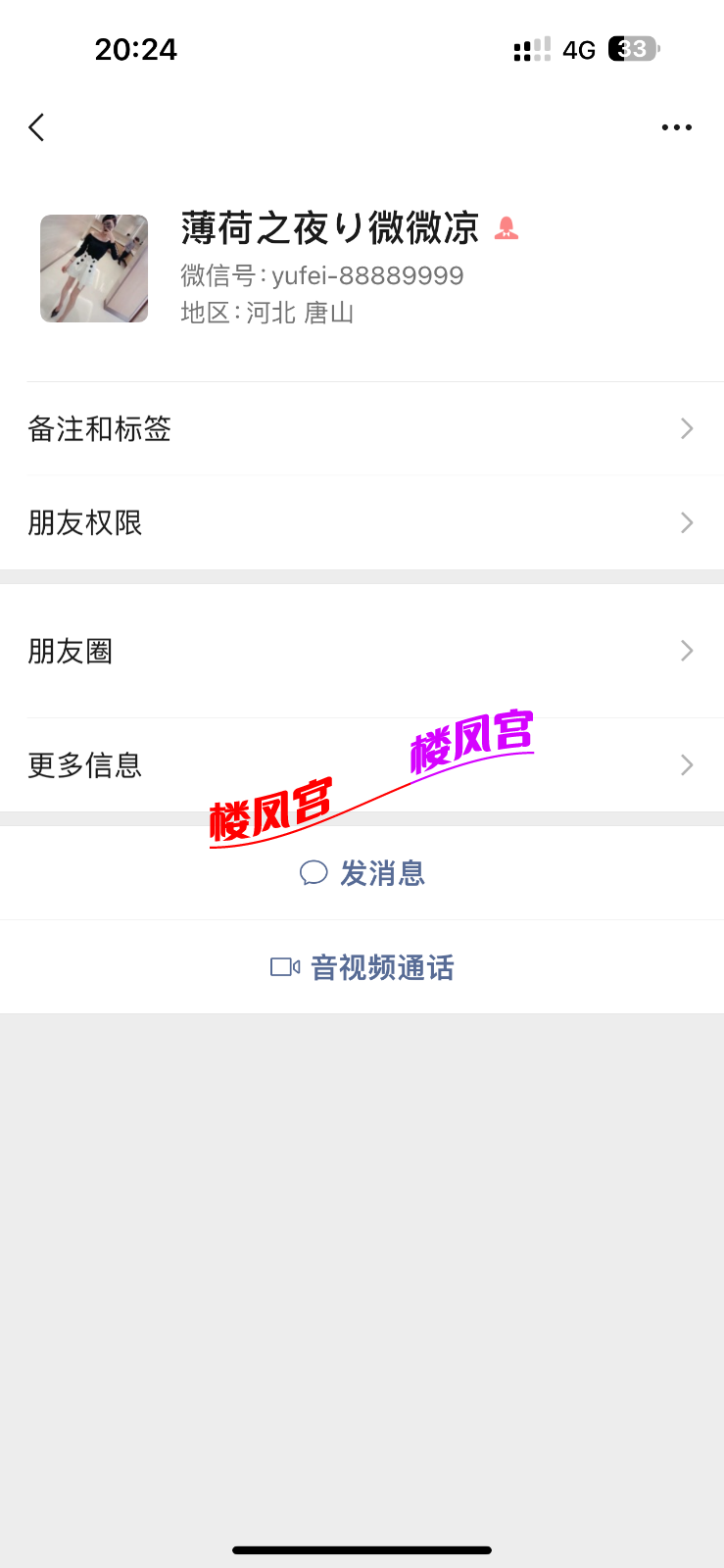The width and height of the screenshot is (724, 1568).
Task: Expand 朋友权限 with its chevron
Action: point(687,522)
